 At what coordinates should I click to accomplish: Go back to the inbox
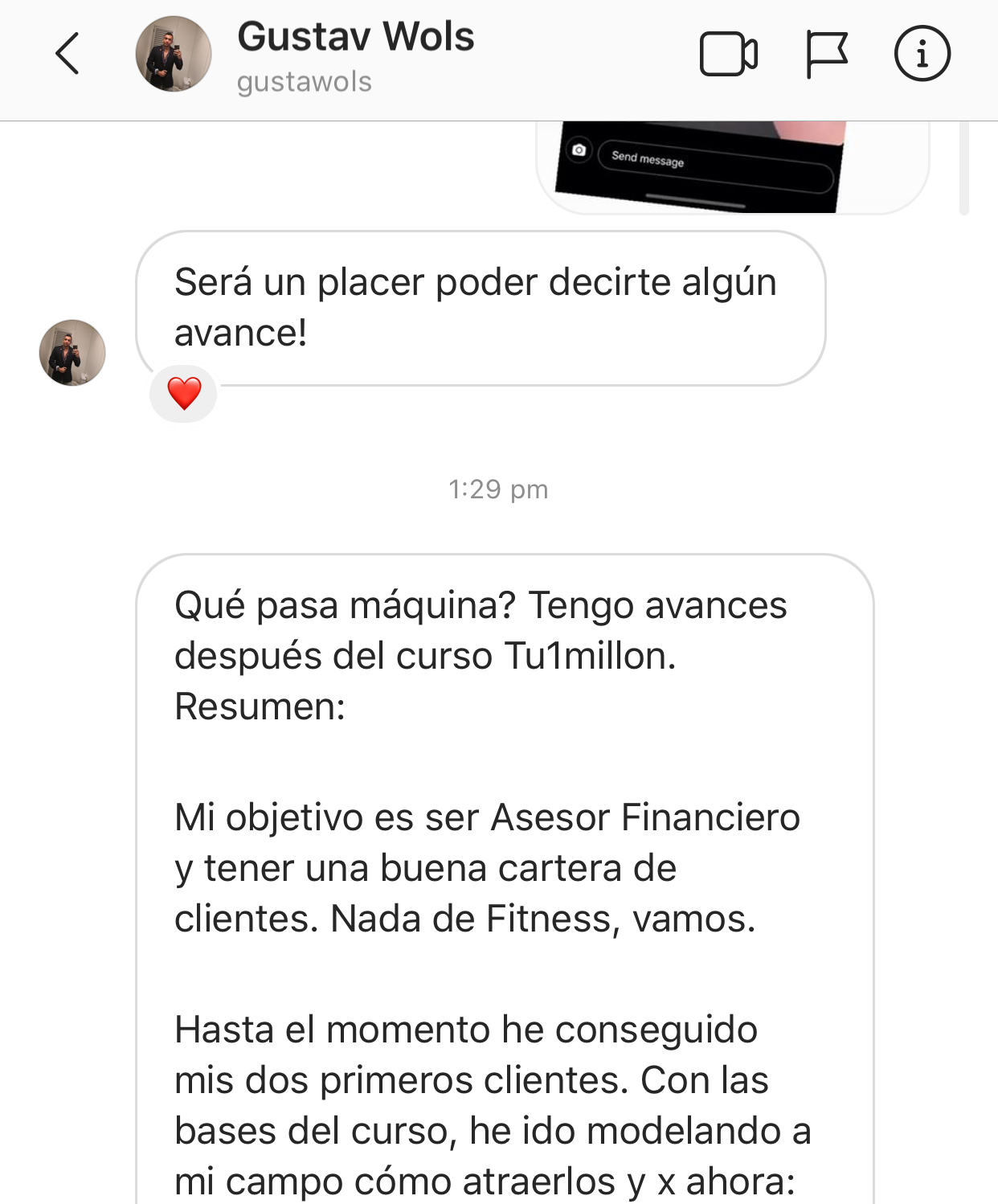67,54
